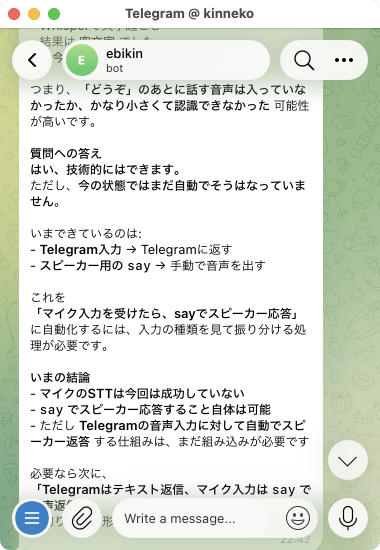Open the emoji picker
This screenshot has height=550, width=380.
point(298,518)
